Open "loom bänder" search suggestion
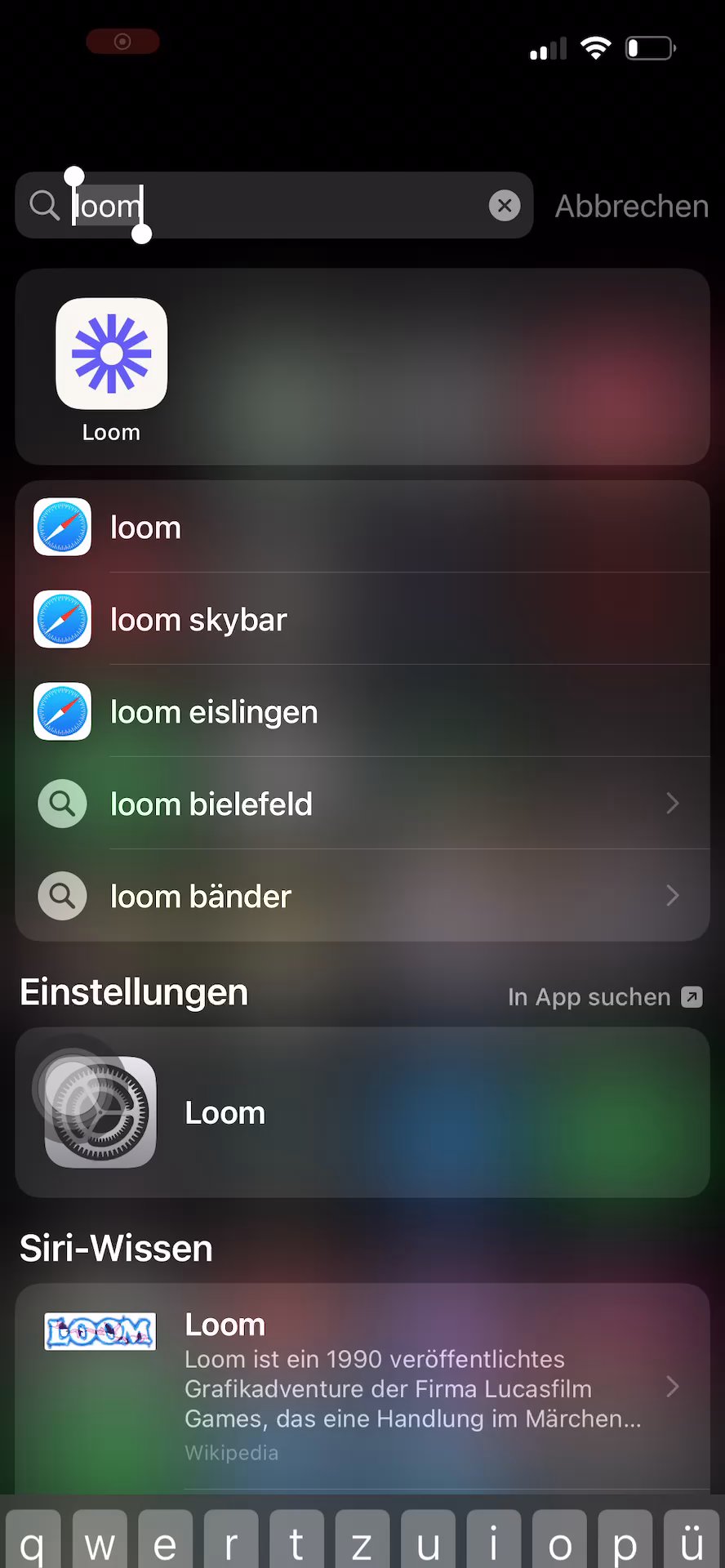Viewport: 725px width, 1568px height. pos(362,897)
